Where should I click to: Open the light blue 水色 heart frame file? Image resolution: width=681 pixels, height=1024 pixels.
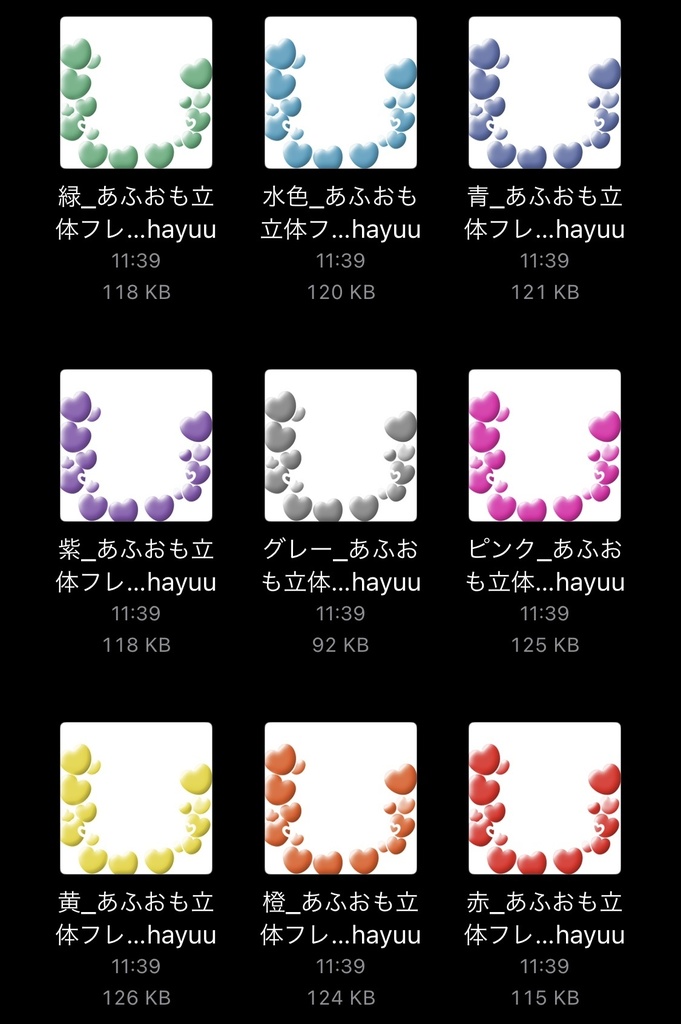coord(340,93)
